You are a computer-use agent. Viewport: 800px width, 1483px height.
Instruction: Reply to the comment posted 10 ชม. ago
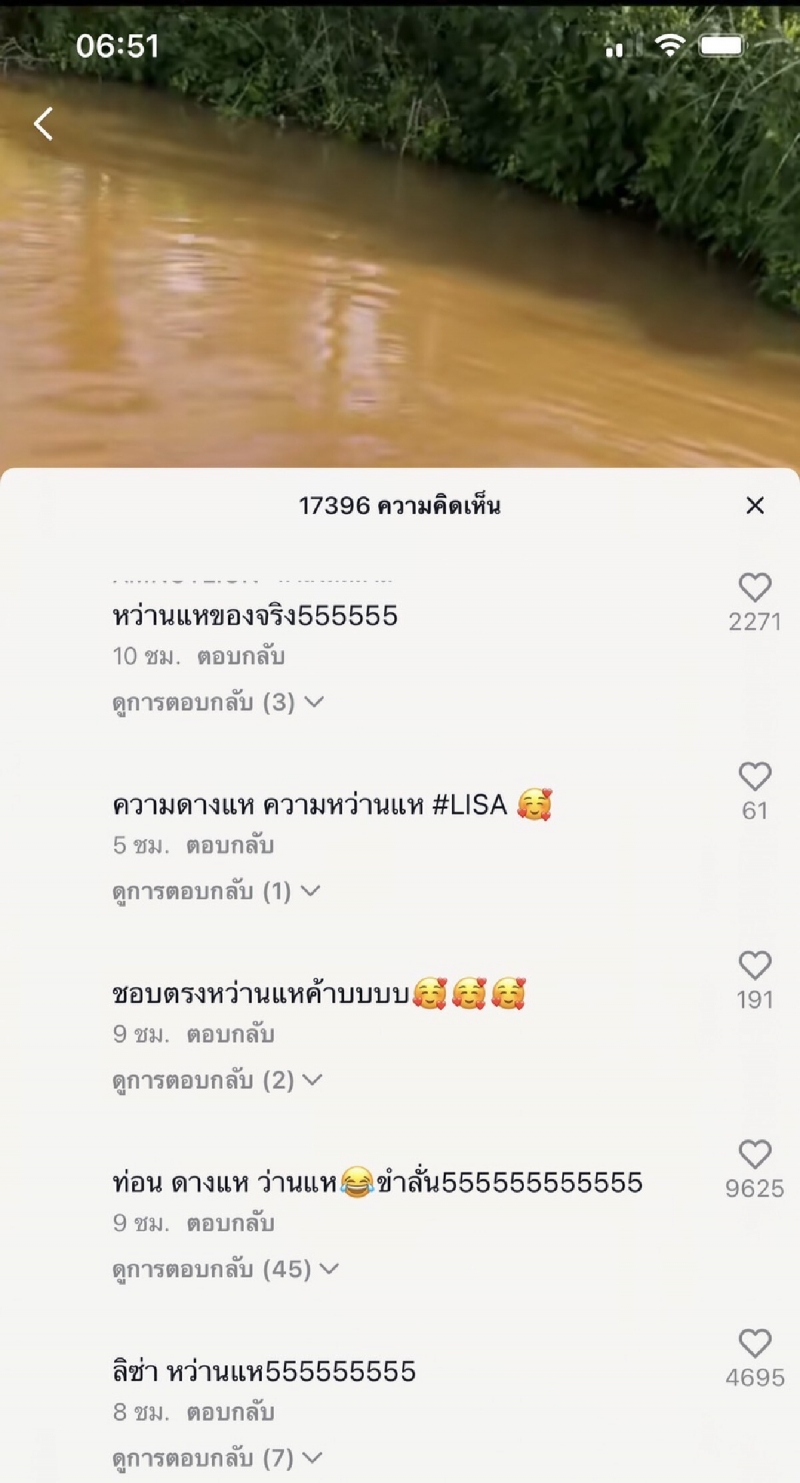[241, 657]
